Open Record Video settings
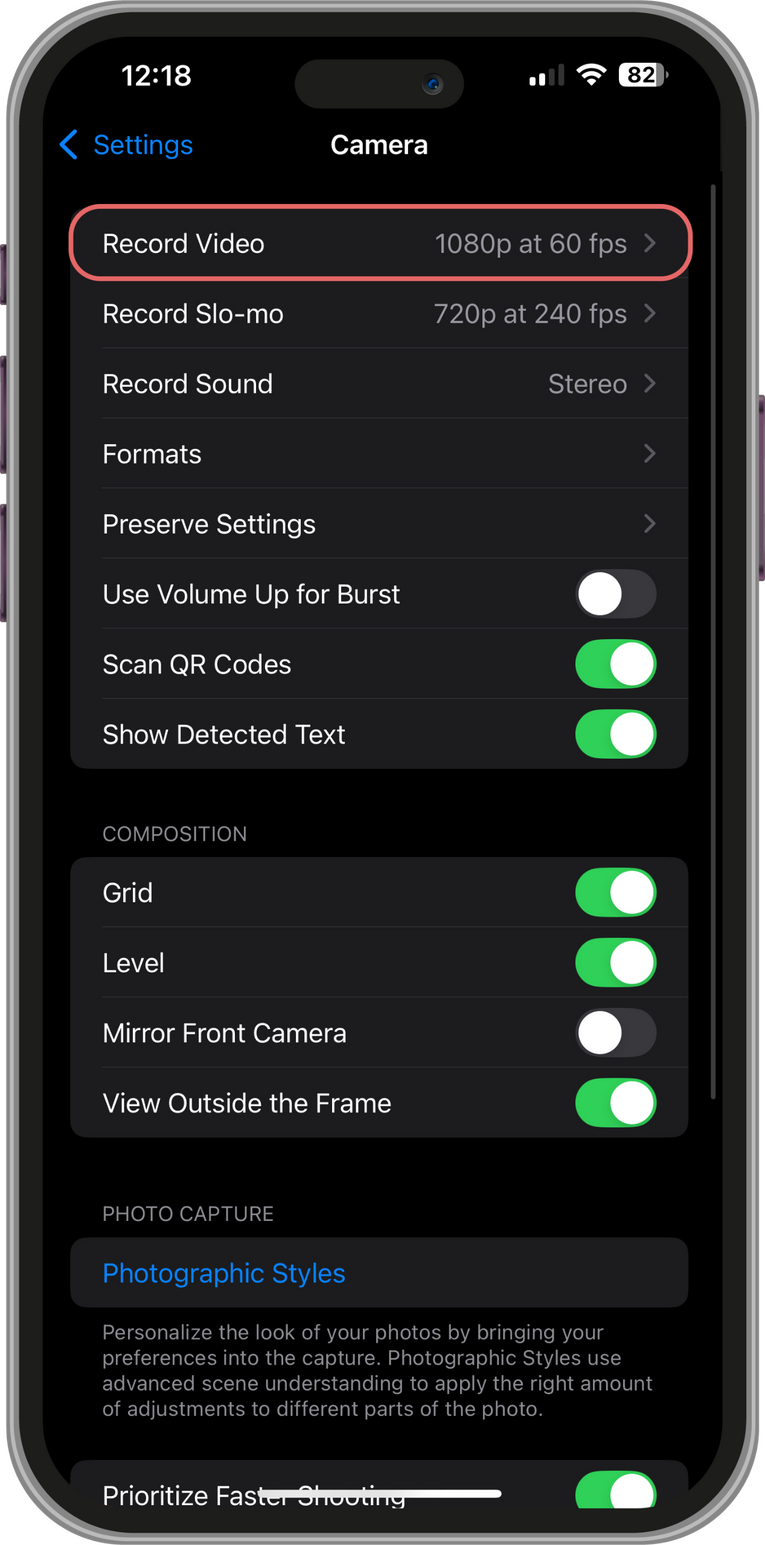 click(x=379, y=244)
